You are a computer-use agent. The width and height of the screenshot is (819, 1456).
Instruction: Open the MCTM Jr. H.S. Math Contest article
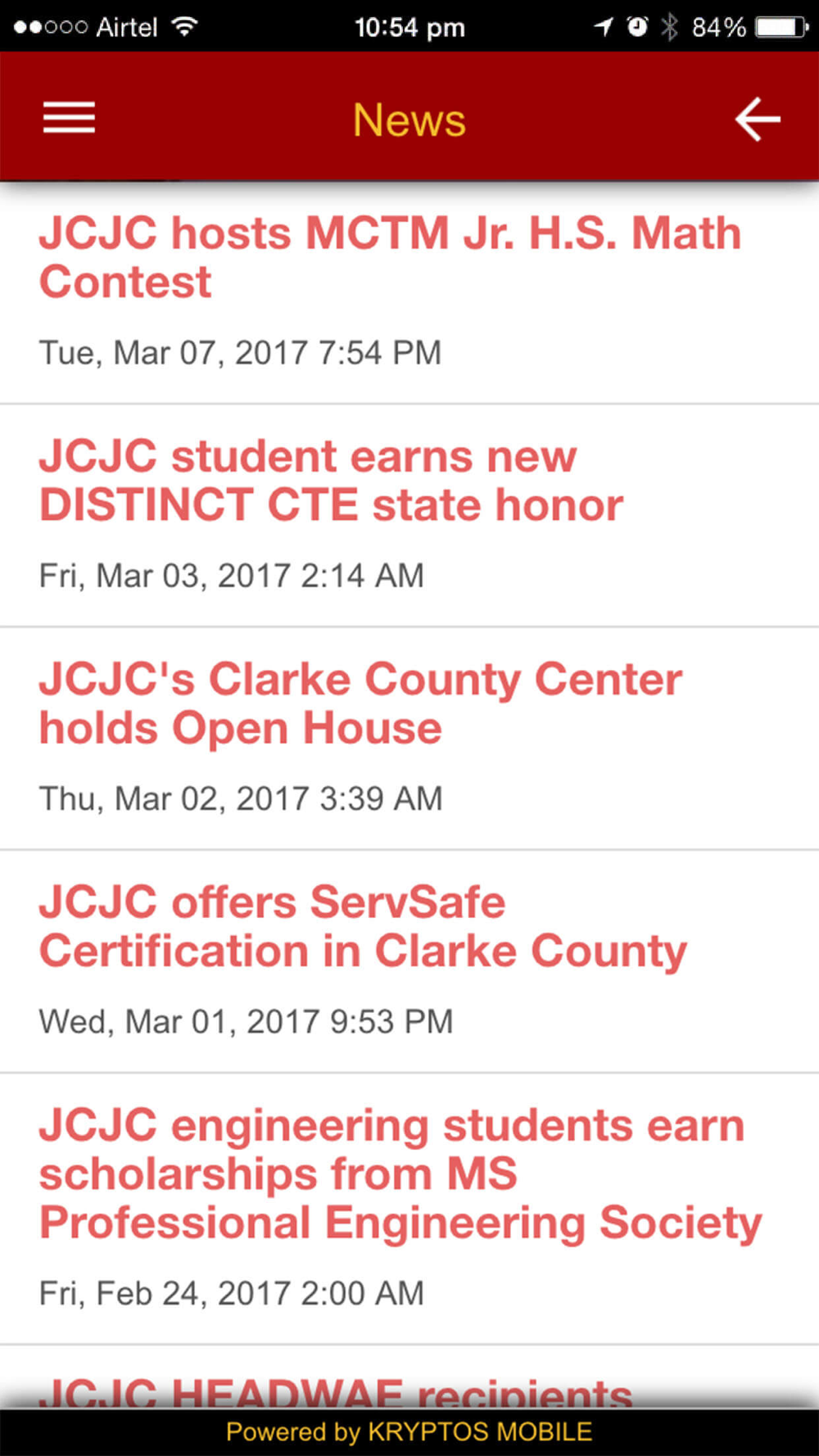point(409,293)
